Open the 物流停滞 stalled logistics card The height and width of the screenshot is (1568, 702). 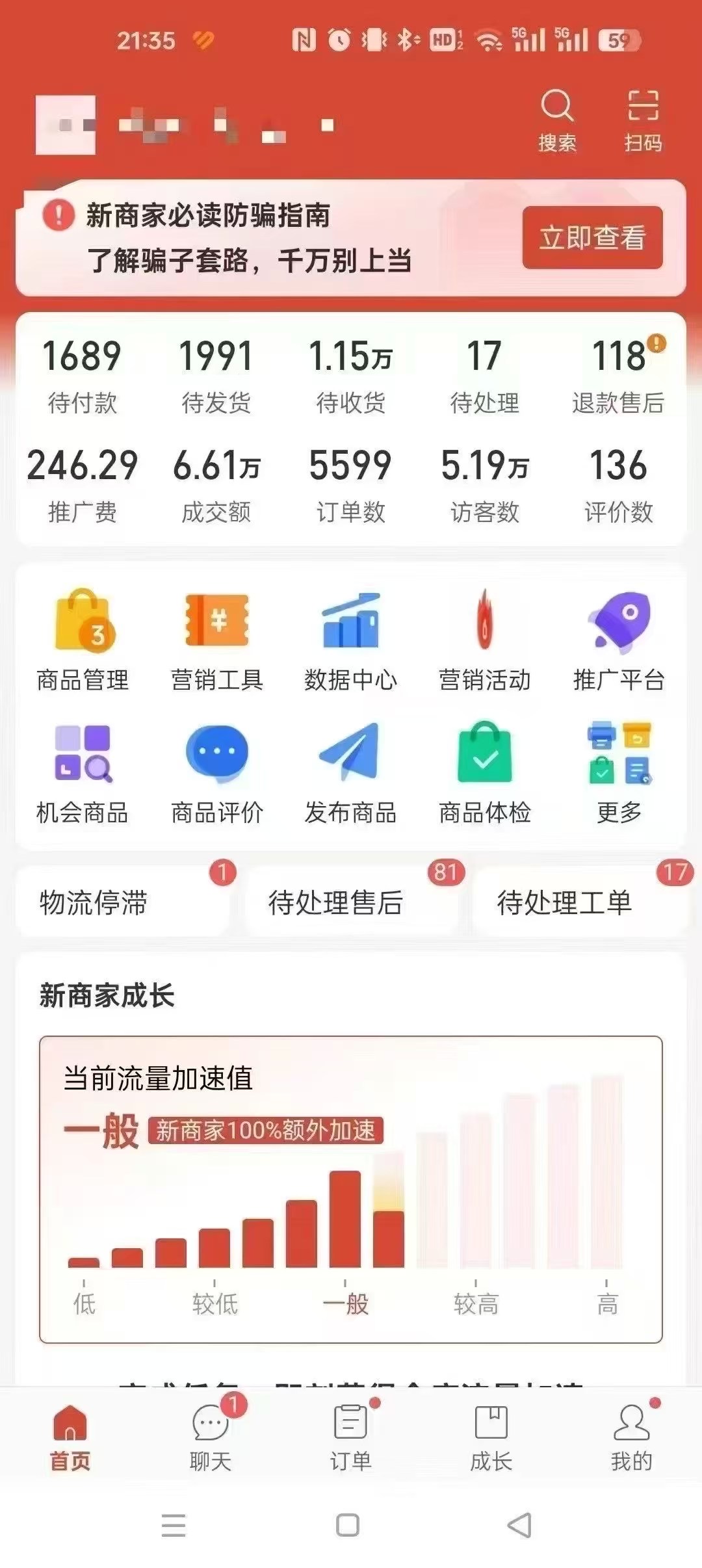(x=122, y=902)
